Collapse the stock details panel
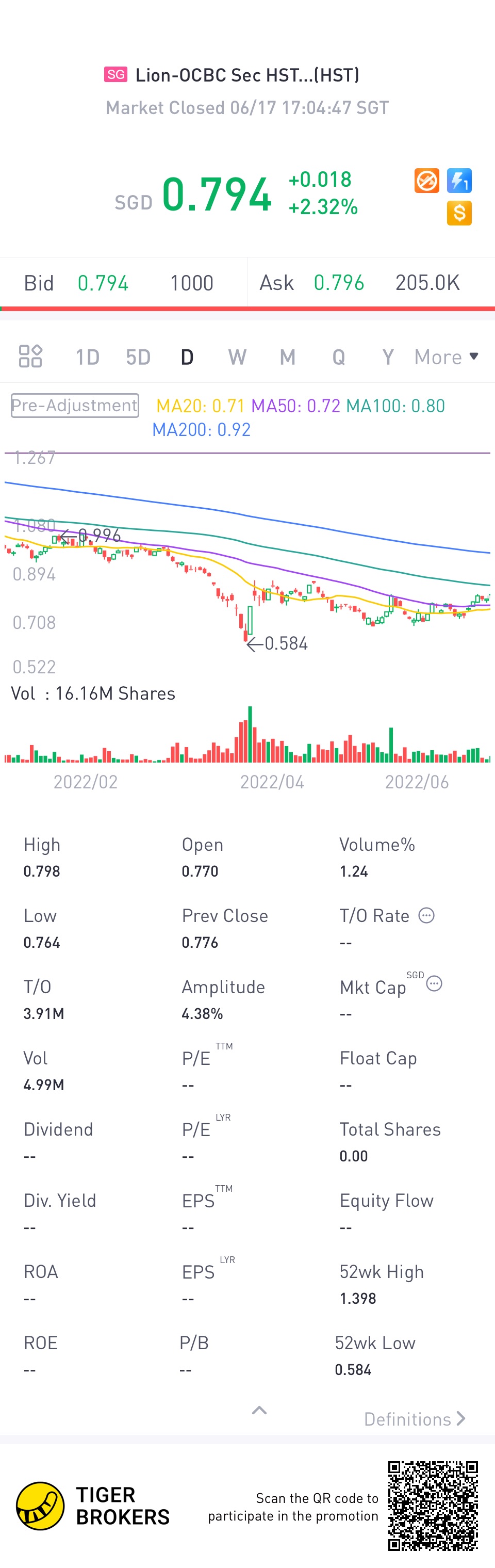Screen dimensions: 495x1568 pyautogui.click(x=260, y=1410)
